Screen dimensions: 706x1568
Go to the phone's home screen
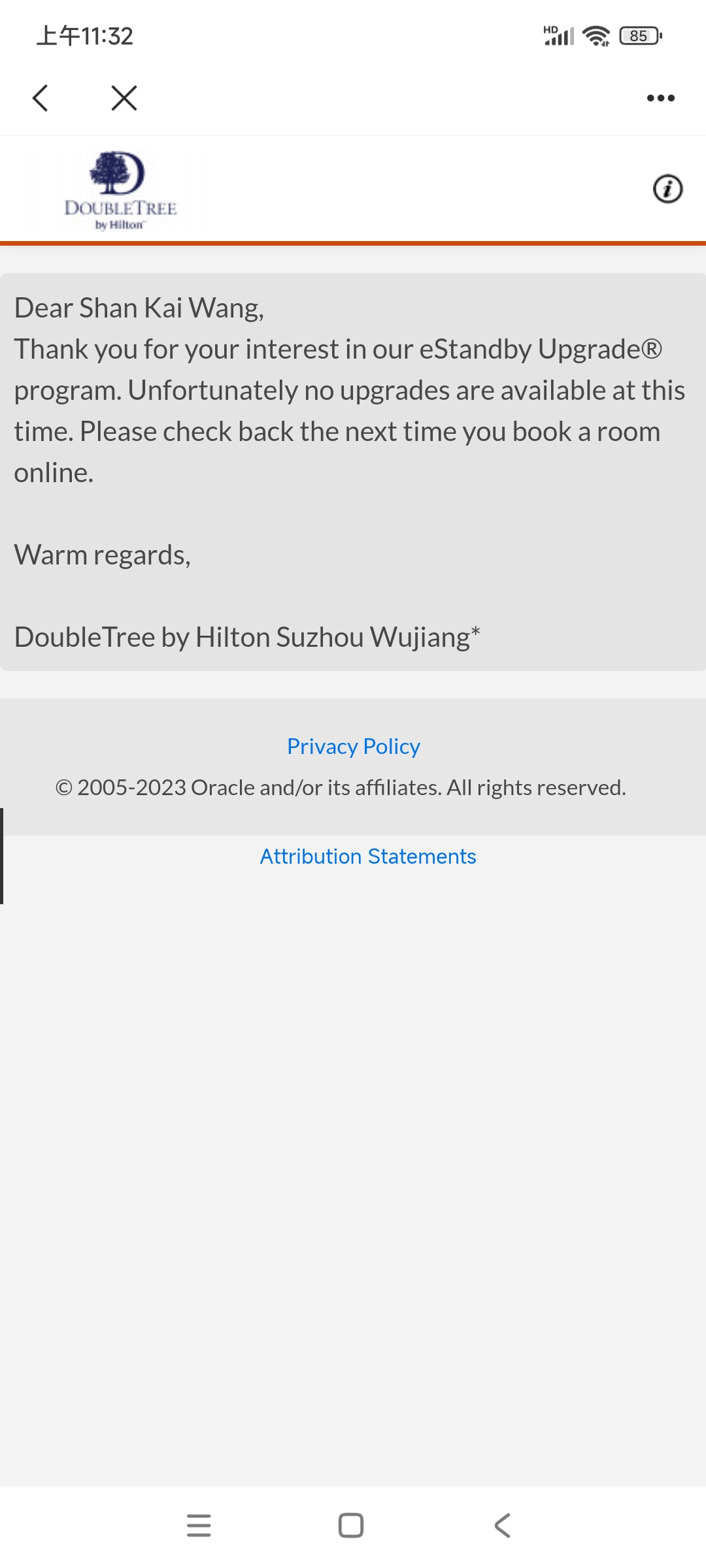tap(351, 1526)
